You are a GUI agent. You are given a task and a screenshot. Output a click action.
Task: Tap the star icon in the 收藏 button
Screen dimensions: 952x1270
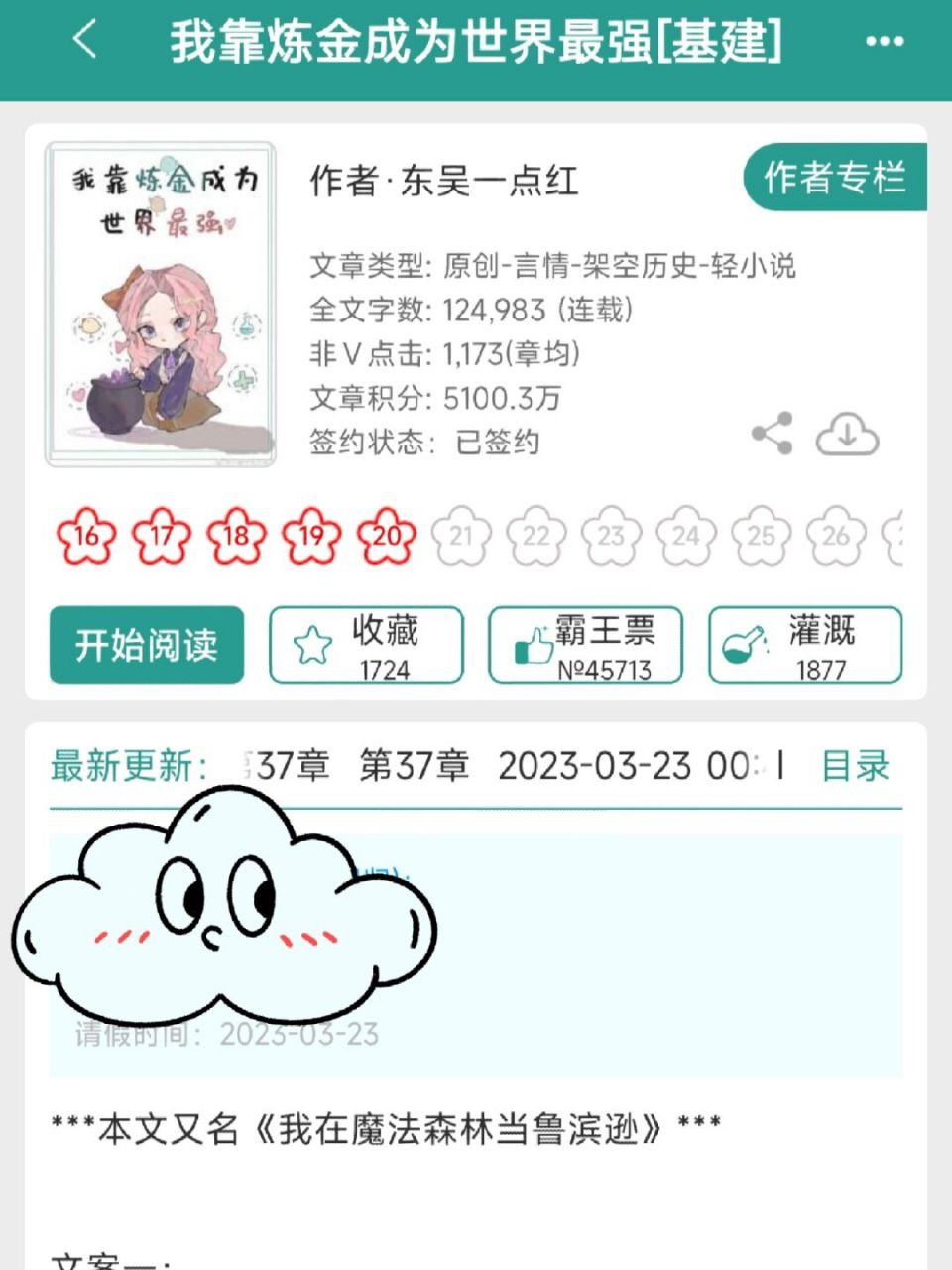[x=312, y=643]
